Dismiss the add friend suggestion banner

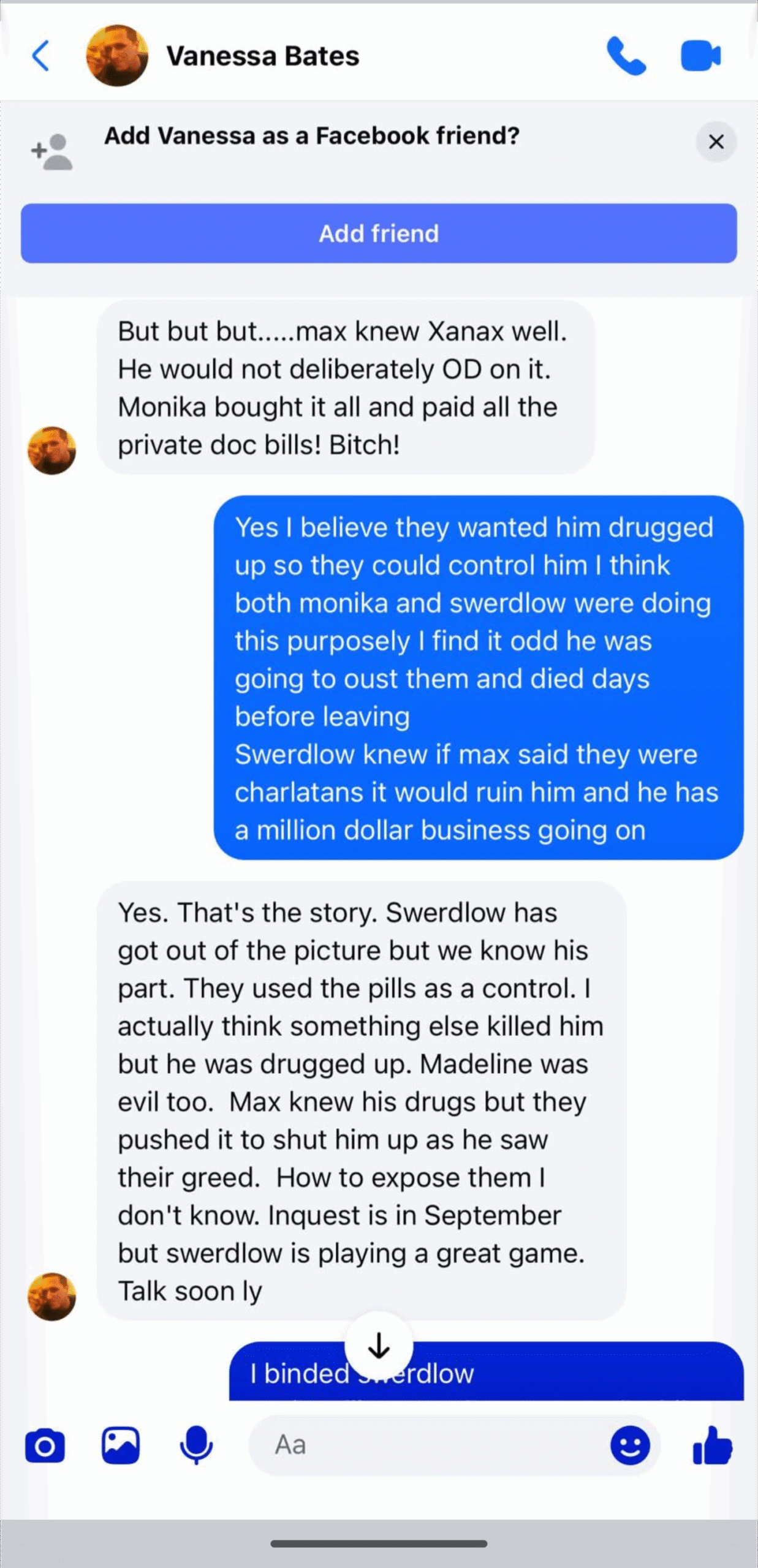click(716, 142)
